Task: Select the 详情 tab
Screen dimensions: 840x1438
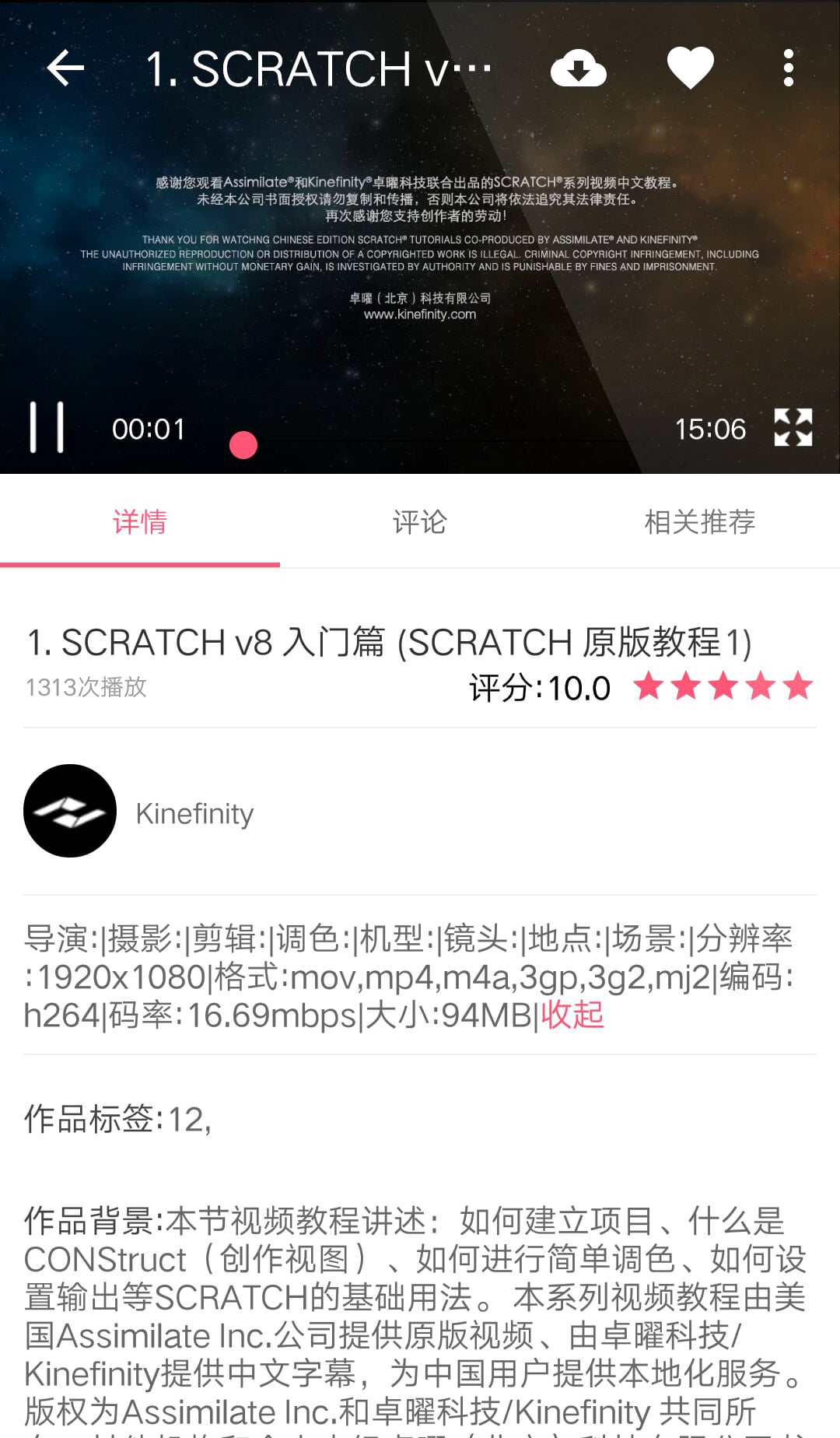Action: 140,521
